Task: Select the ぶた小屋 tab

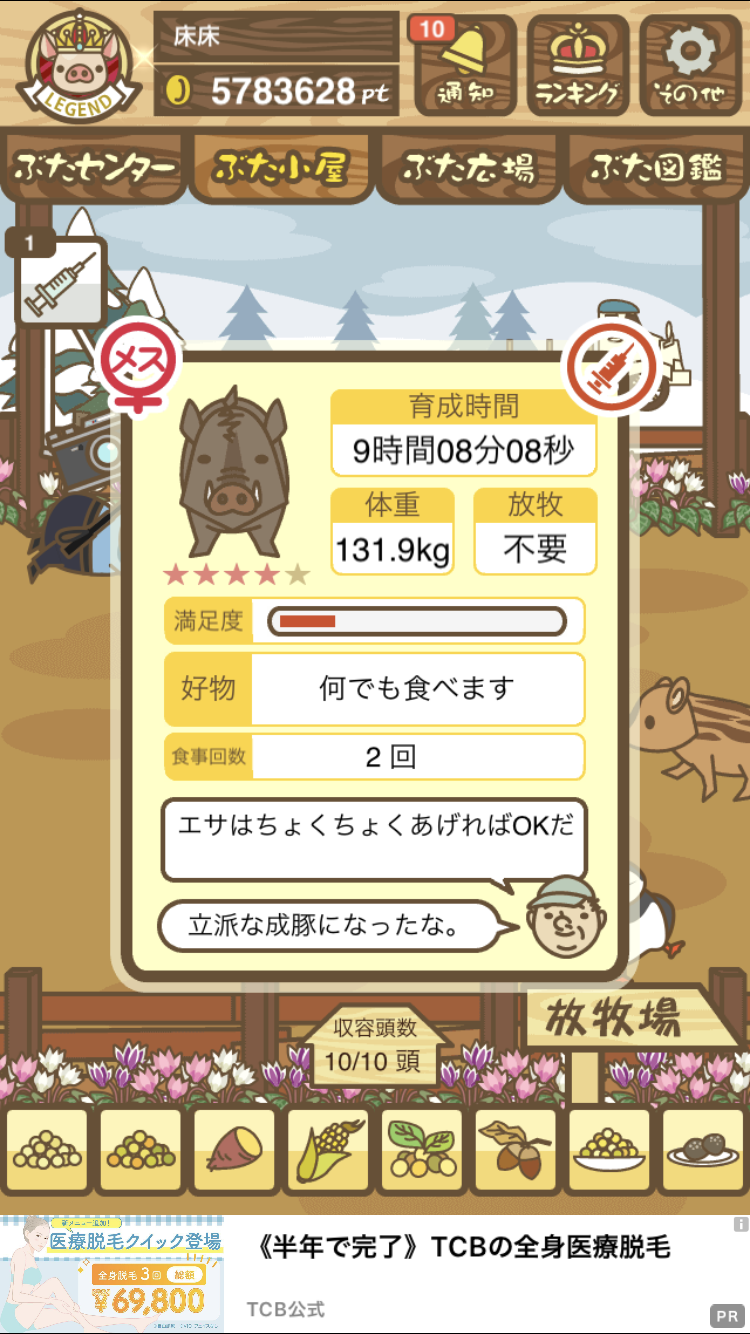Action: [281, 167]
